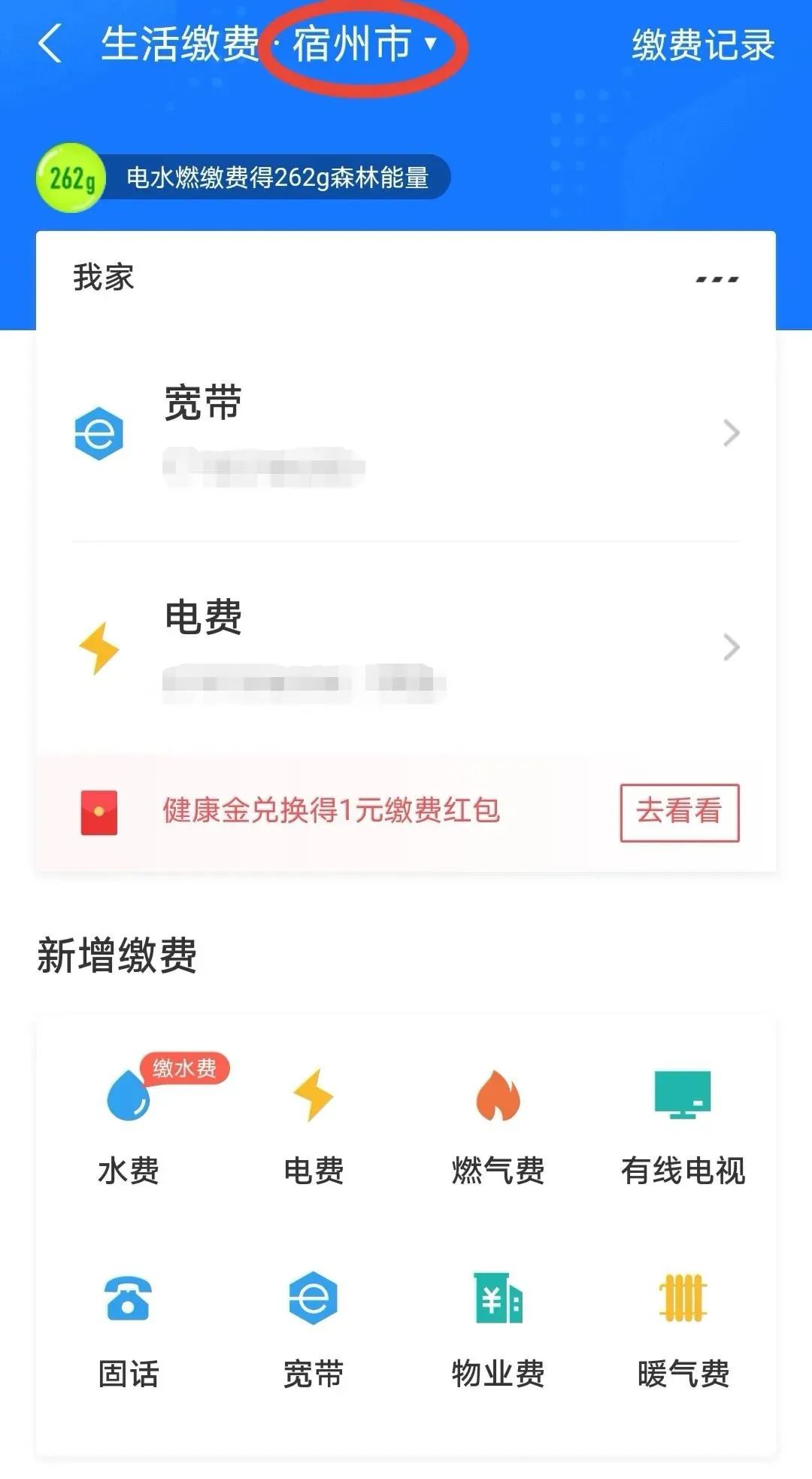Screen dimensions: 812x1479
Task: Select 燃气费 payment
Action: coord(498,1125)
